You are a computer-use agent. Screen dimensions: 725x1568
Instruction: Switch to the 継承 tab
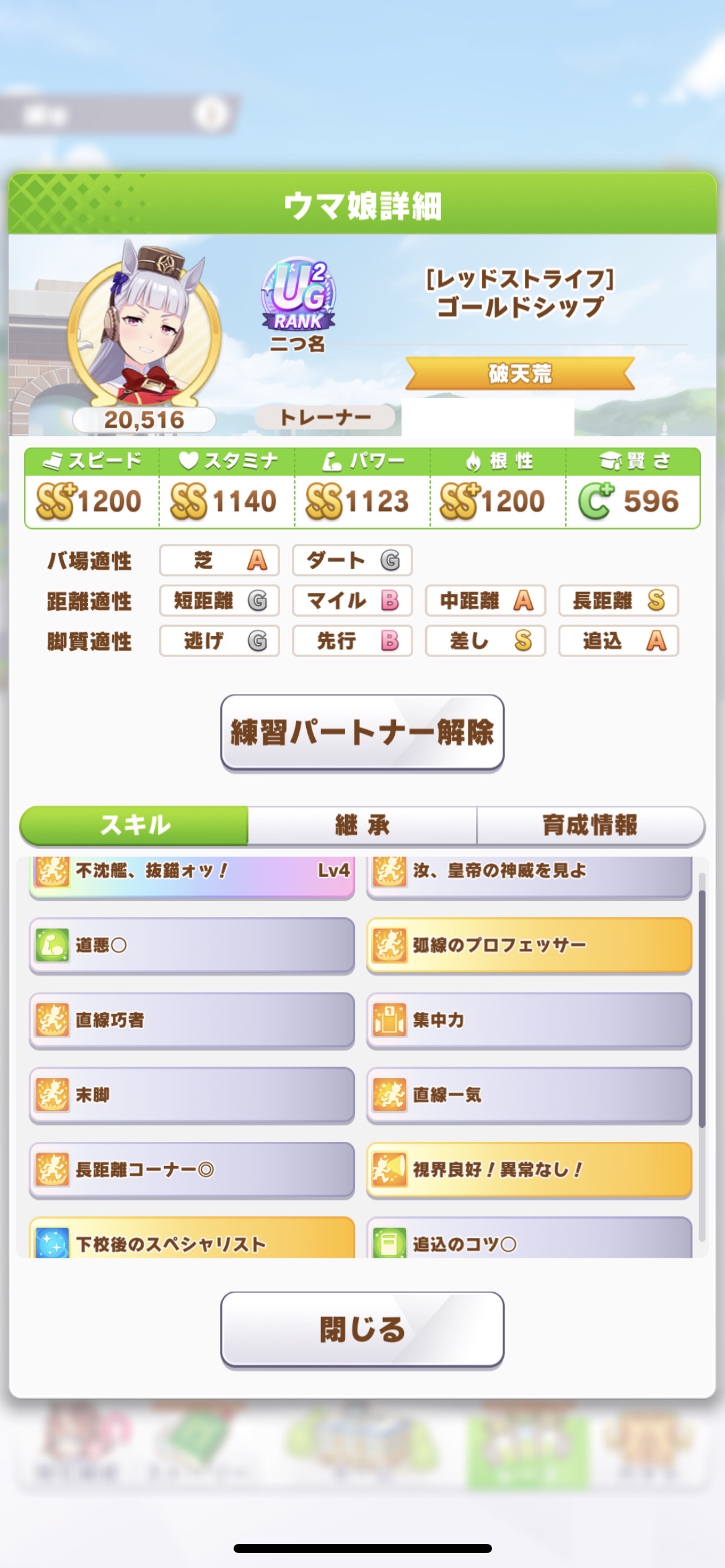click(362, 825)
